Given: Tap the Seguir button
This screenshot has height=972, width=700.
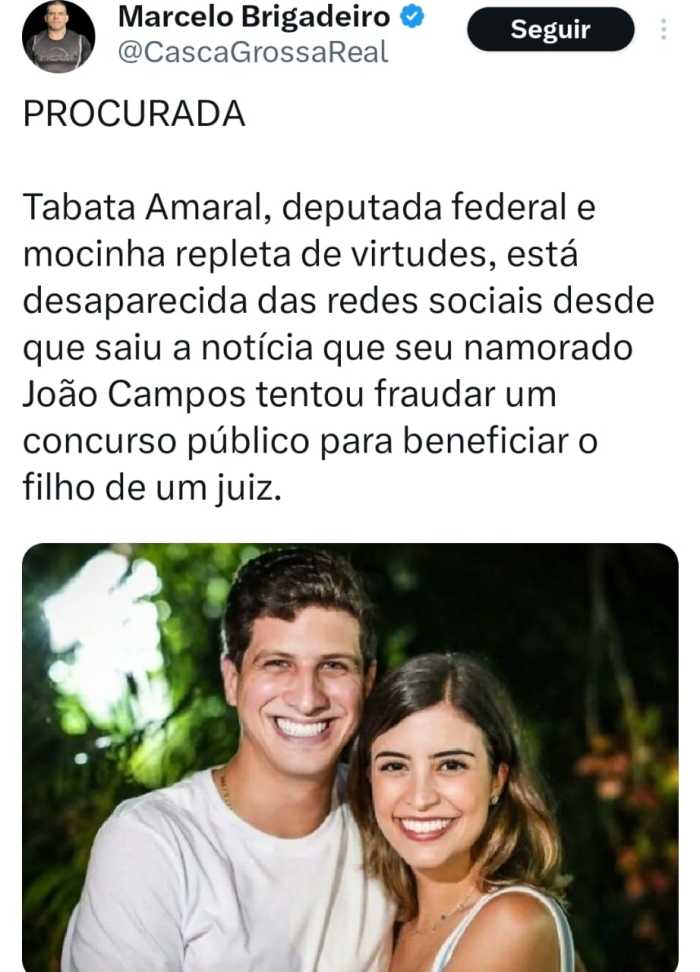Looking at the screenshot, I should [x=550, y=30].
